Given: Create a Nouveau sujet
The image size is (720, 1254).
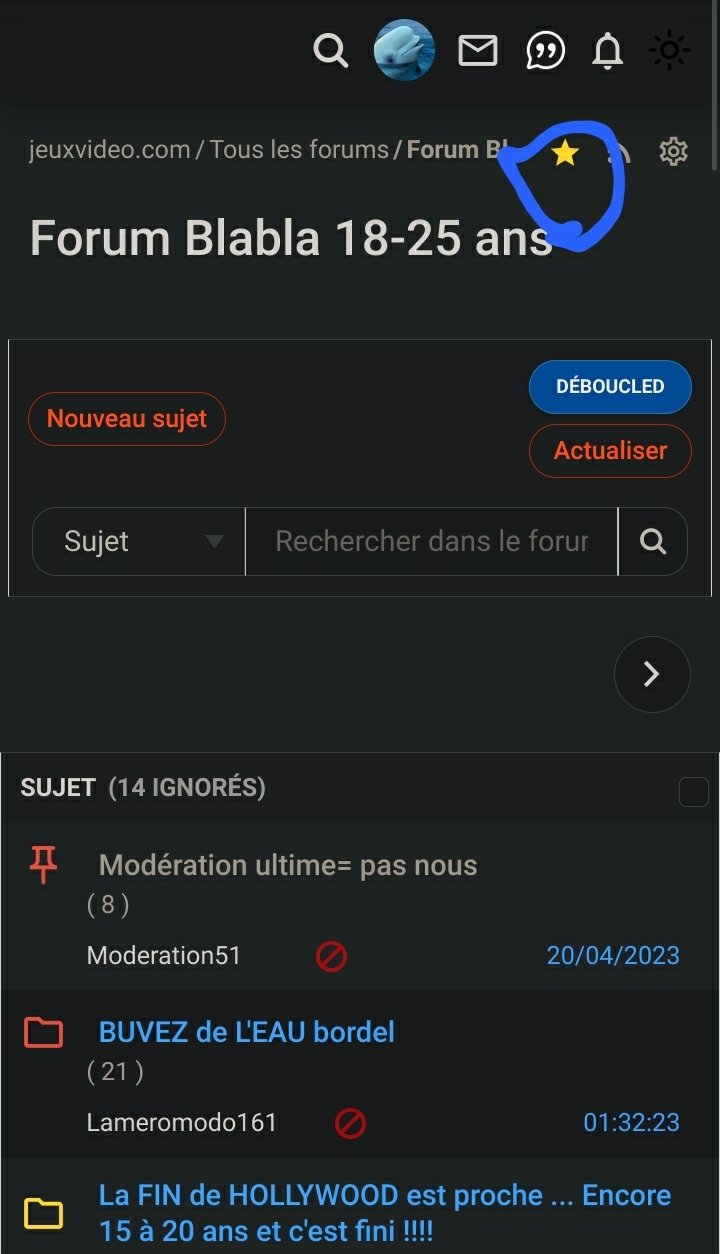Looking at the screenshot, I should [x=127, y=418].
